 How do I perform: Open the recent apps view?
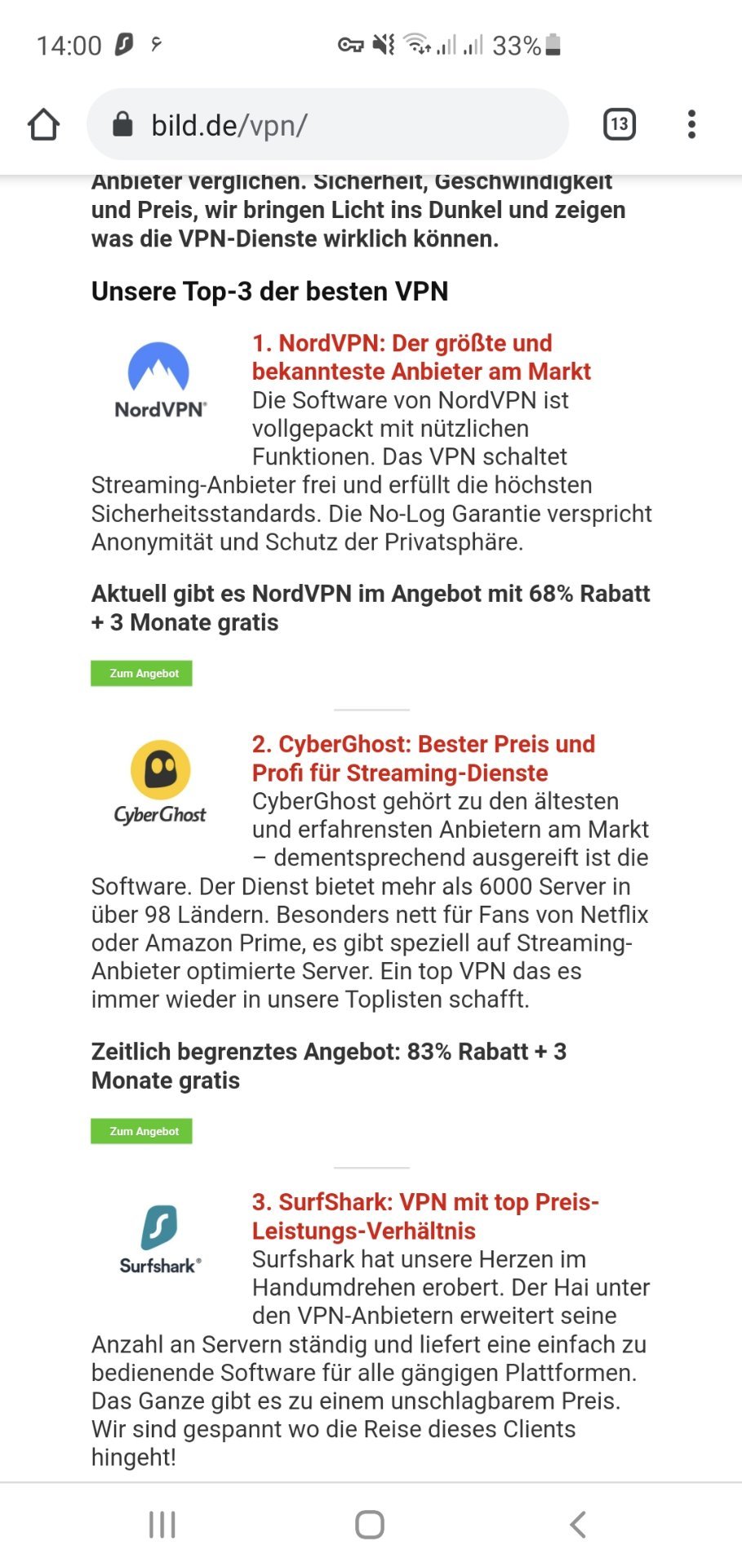pos(162,1524)
